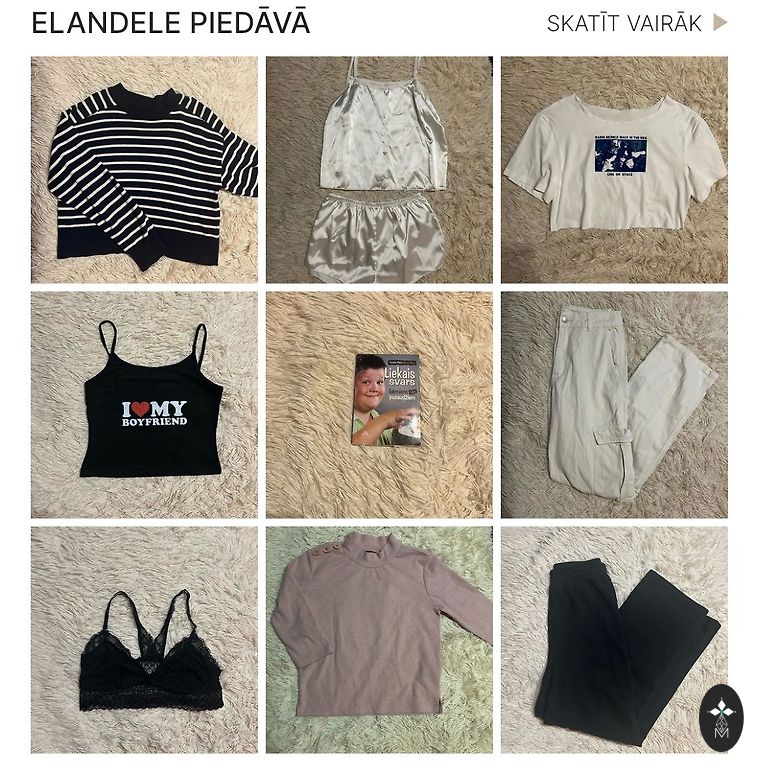Open the white cropped graphic t-shirt listing
The width and height of the screenshot is (760, 768).
(x=614, y=170)
